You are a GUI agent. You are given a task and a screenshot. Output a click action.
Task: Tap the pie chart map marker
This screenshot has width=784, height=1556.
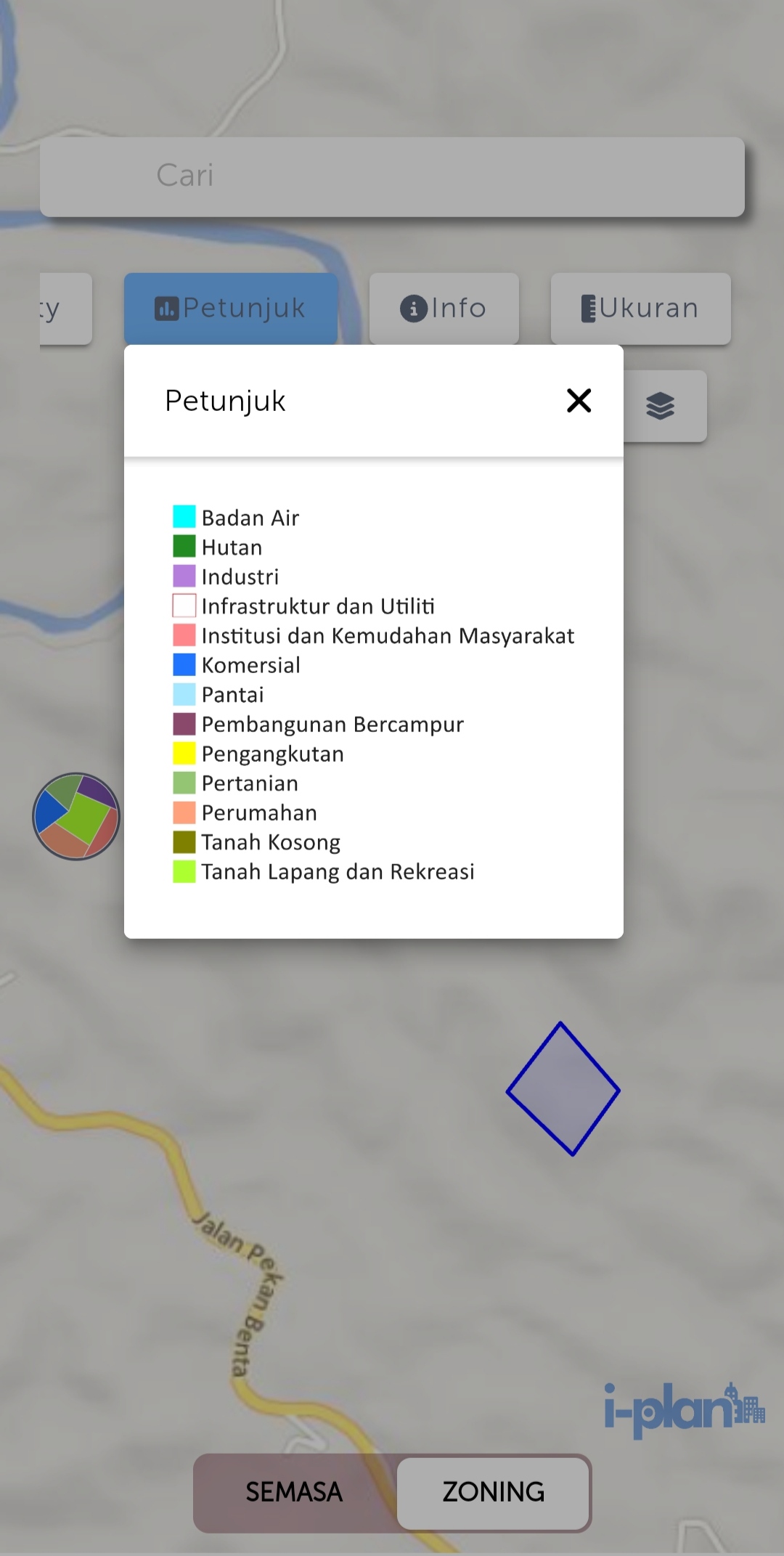point(76,816)
